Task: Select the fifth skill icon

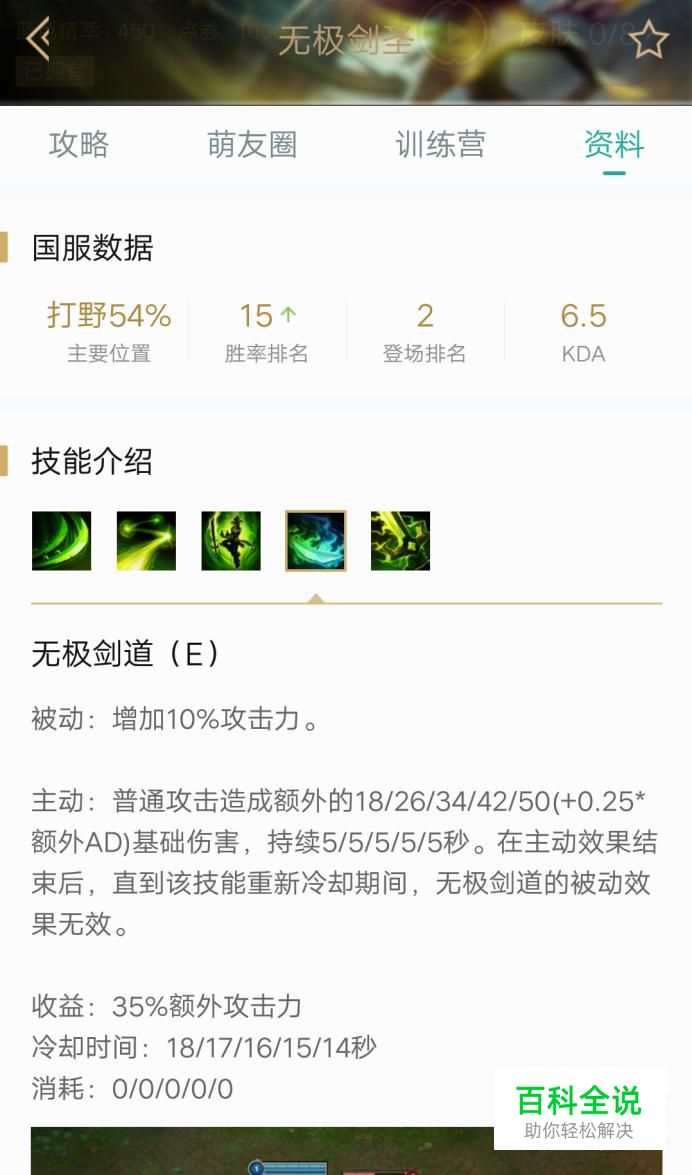Action: pyautogui.click(x=400, y=541)
